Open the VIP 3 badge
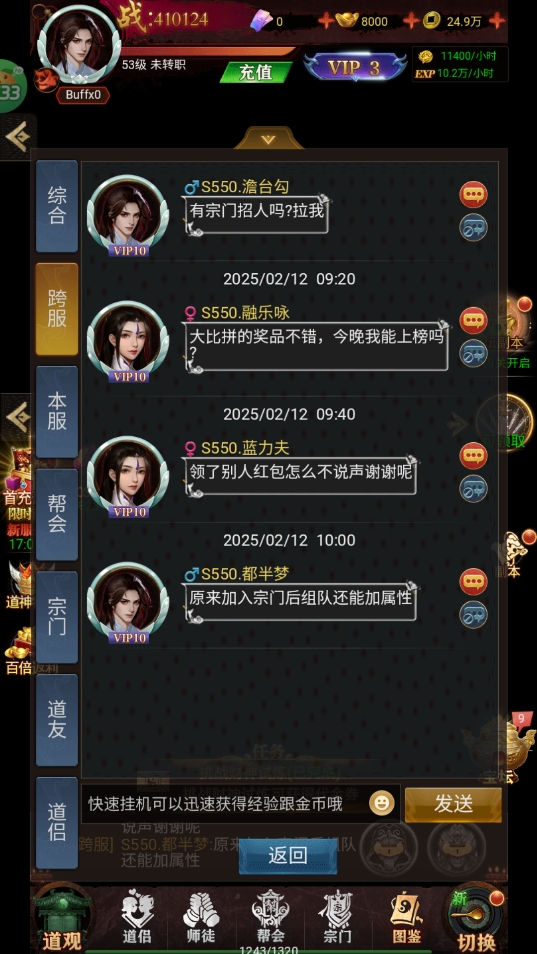The height and width of the screenshot is (954, 537). [x=355, y=67]
